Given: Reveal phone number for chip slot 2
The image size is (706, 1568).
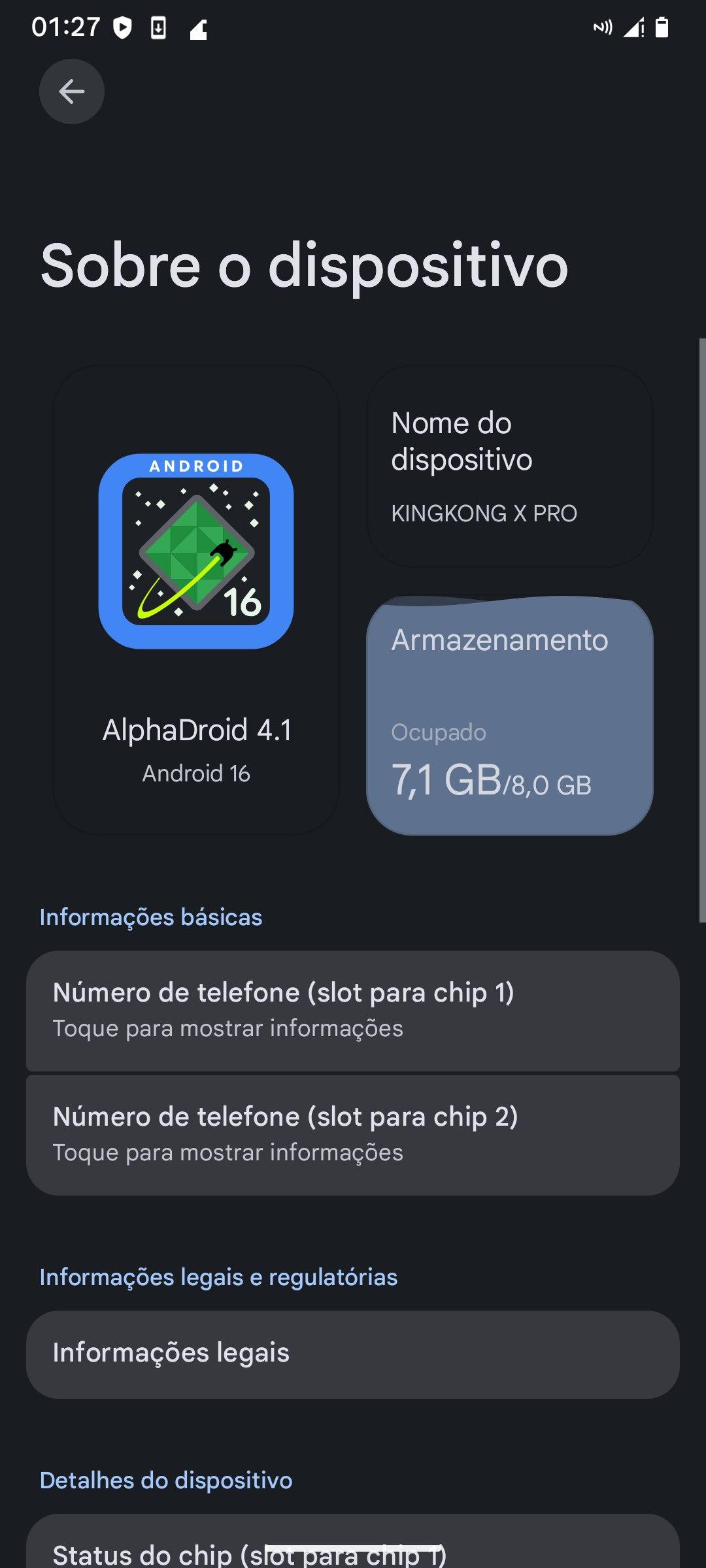Looking at the screenshot, I should coord(353,1134).
